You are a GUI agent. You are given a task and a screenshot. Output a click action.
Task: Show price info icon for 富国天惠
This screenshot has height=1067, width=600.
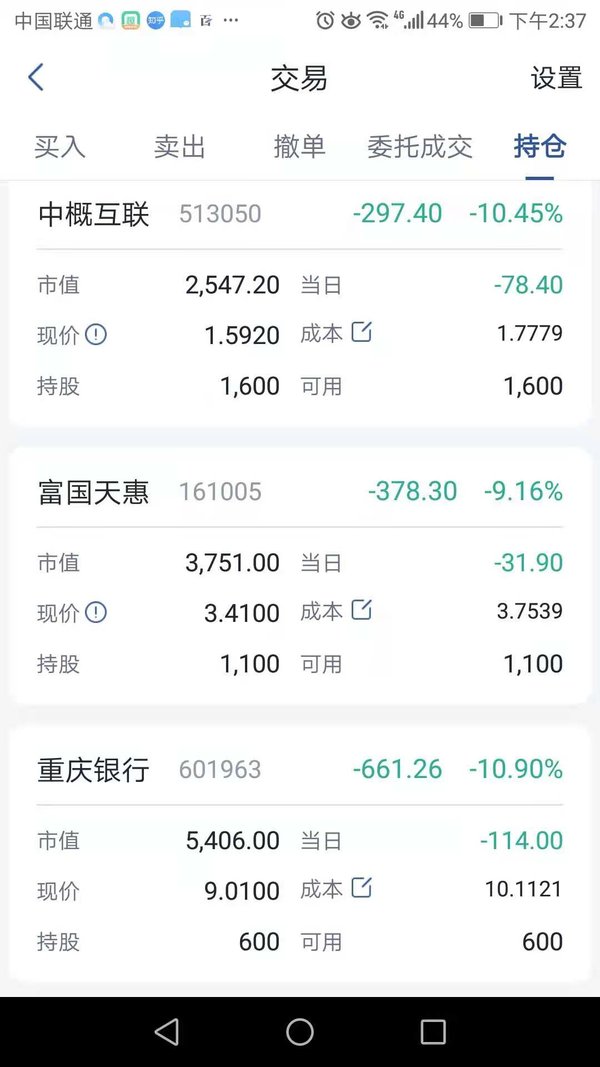(96, 612)
